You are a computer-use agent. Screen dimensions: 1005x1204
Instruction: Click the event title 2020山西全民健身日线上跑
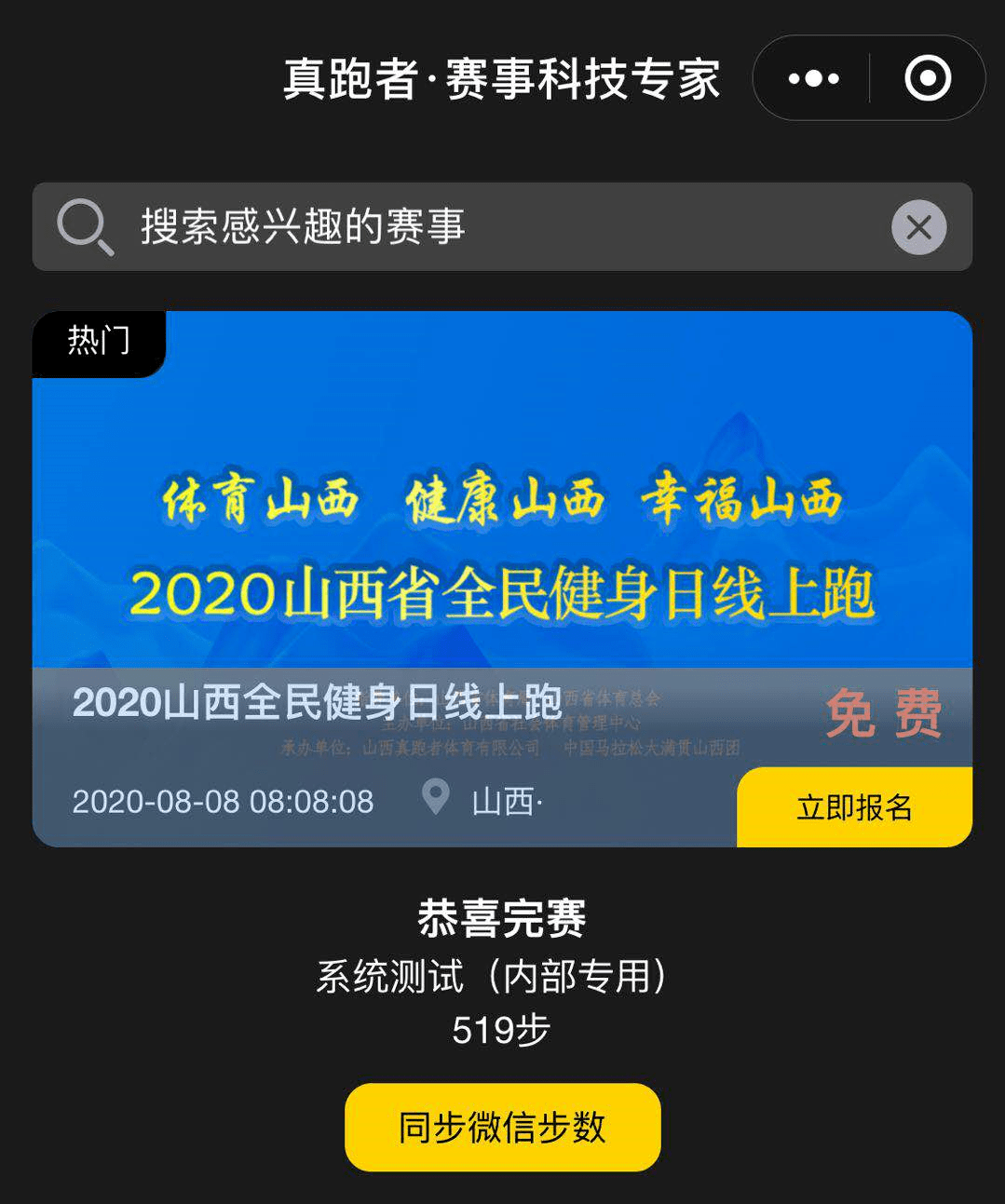(x=317, y=705)
